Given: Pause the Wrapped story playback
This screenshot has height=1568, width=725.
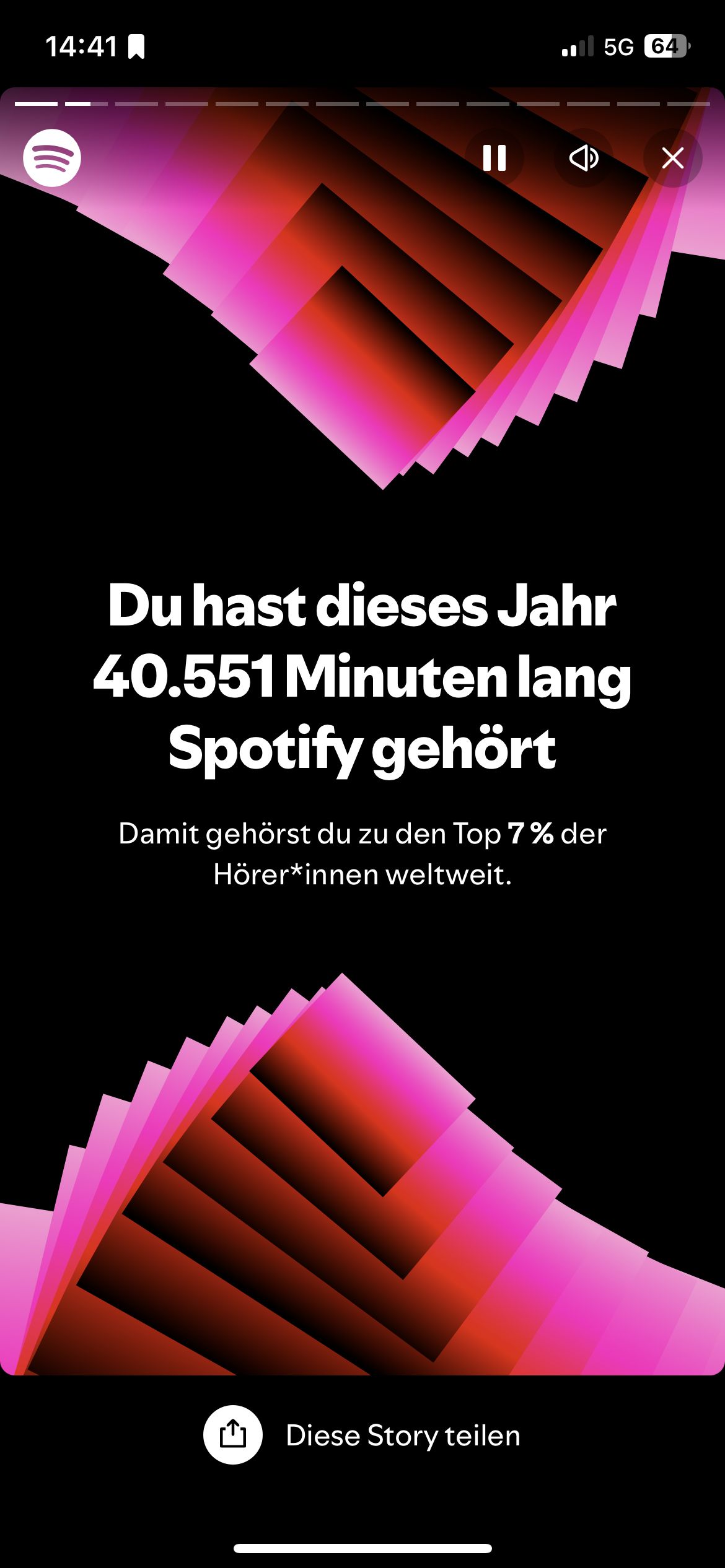Looking at the screenshot, I should (494, 158).
